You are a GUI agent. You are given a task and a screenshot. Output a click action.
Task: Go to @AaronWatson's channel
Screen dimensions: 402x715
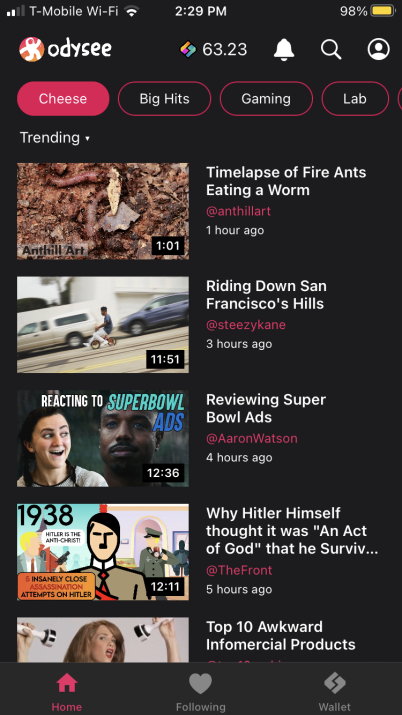click(252, 438)
